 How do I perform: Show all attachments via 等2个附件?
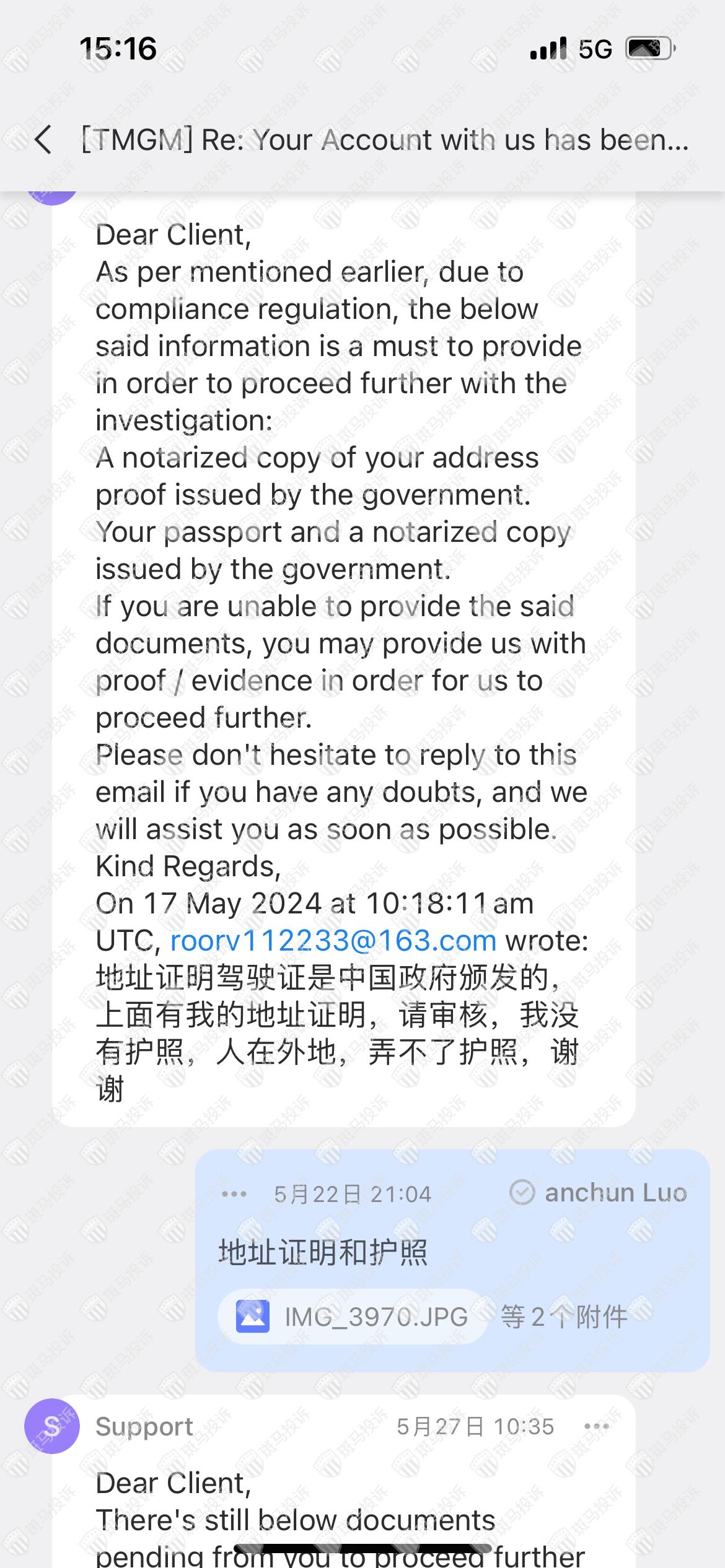(x=563, y=1317)
